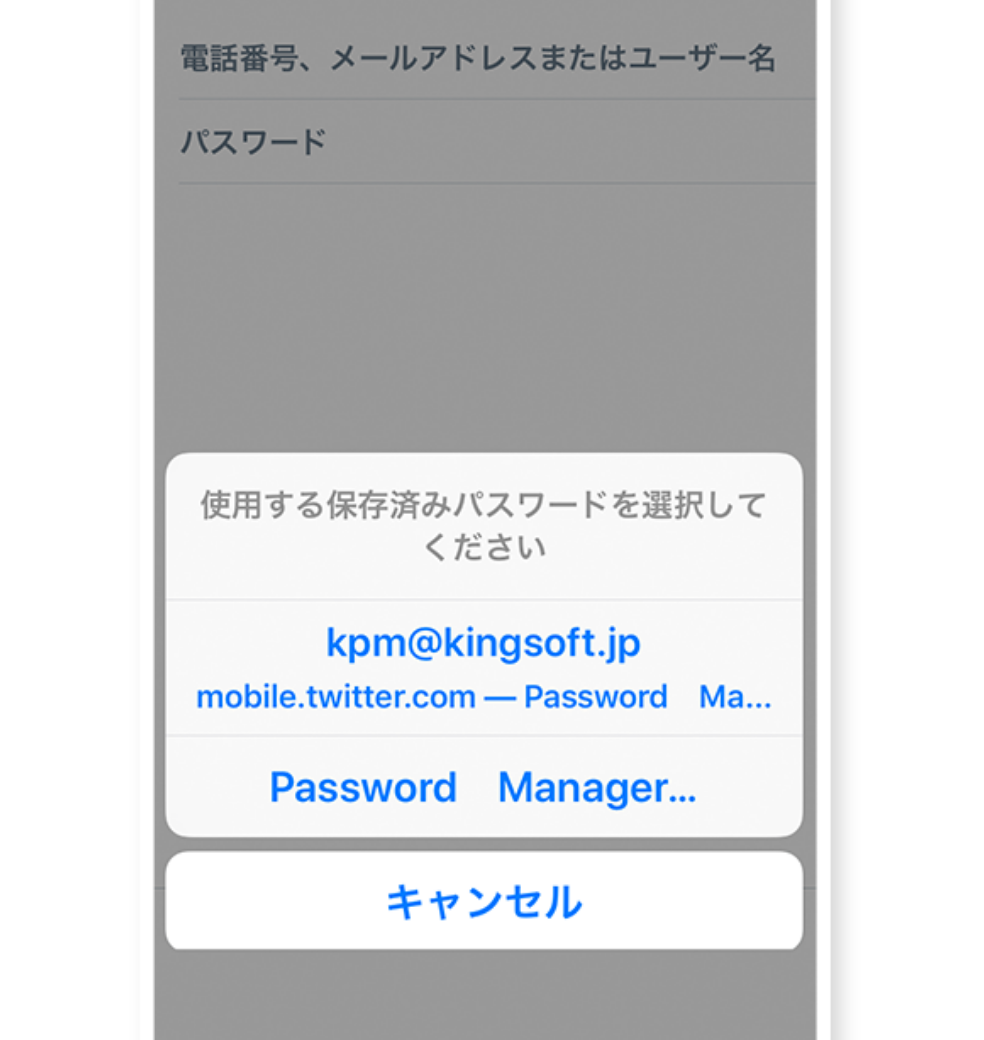The height and width of the screenshot is (1040, 984).
Task: Dismiss the sheet with キャンセル
Action: pyautogui.click(x=483, y=901)
